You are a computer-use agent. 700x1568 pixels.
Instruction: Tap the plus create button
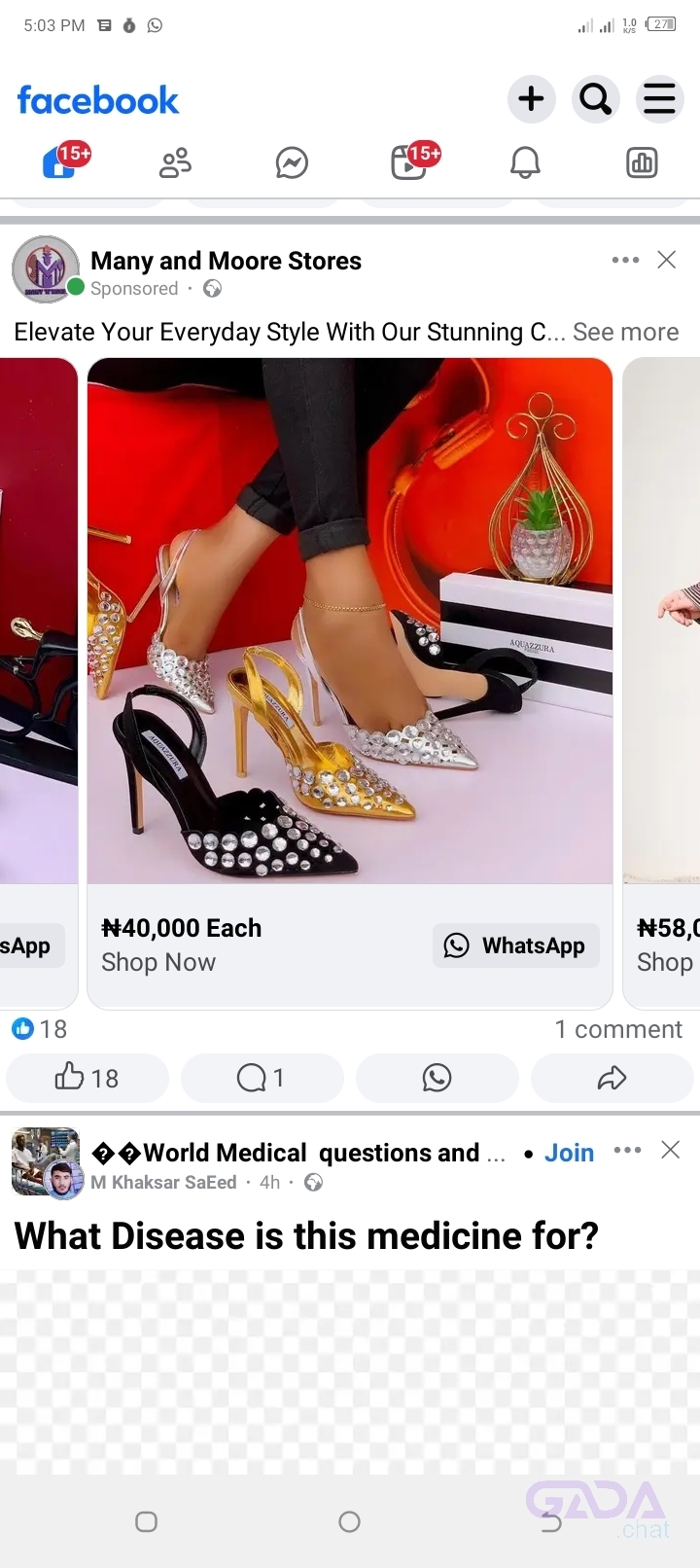tap(531, 99)
